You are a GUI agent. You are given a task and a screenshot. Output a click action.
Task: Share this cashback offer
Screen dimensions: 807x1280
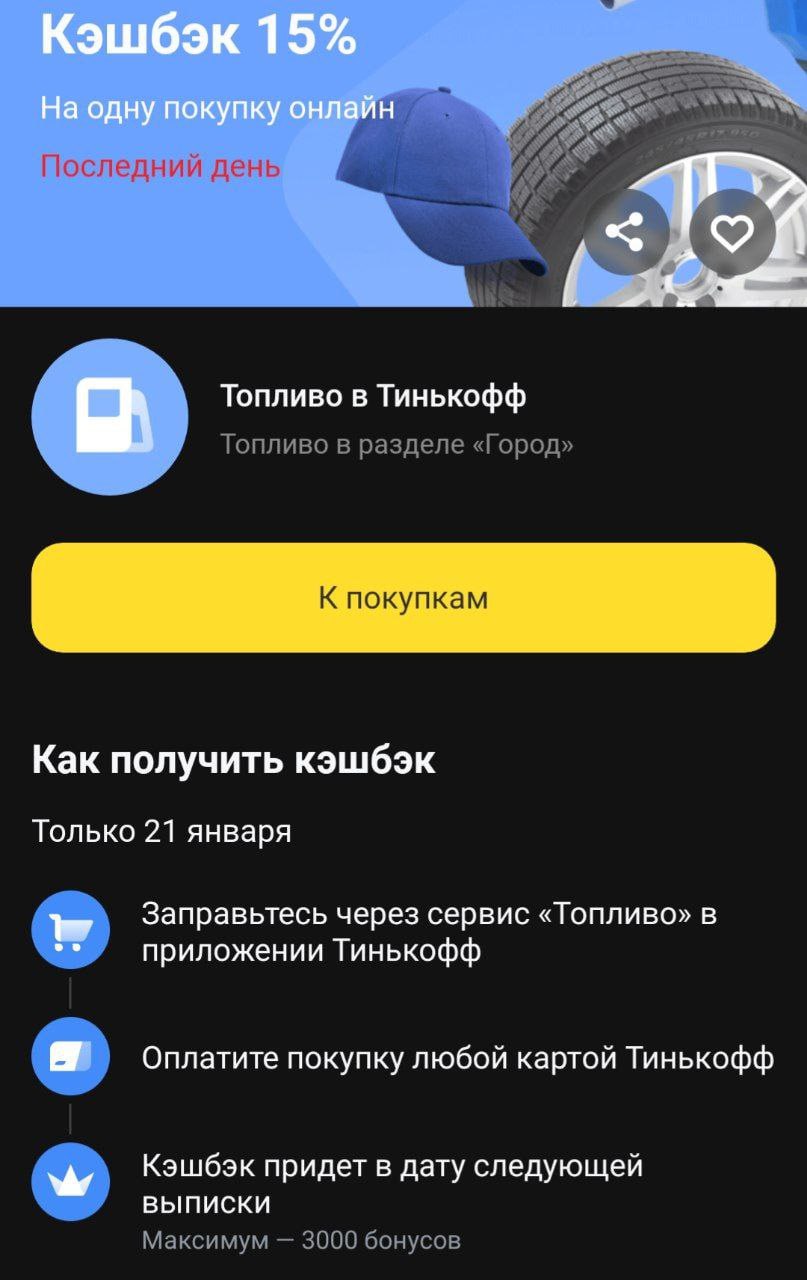[625, 233]
